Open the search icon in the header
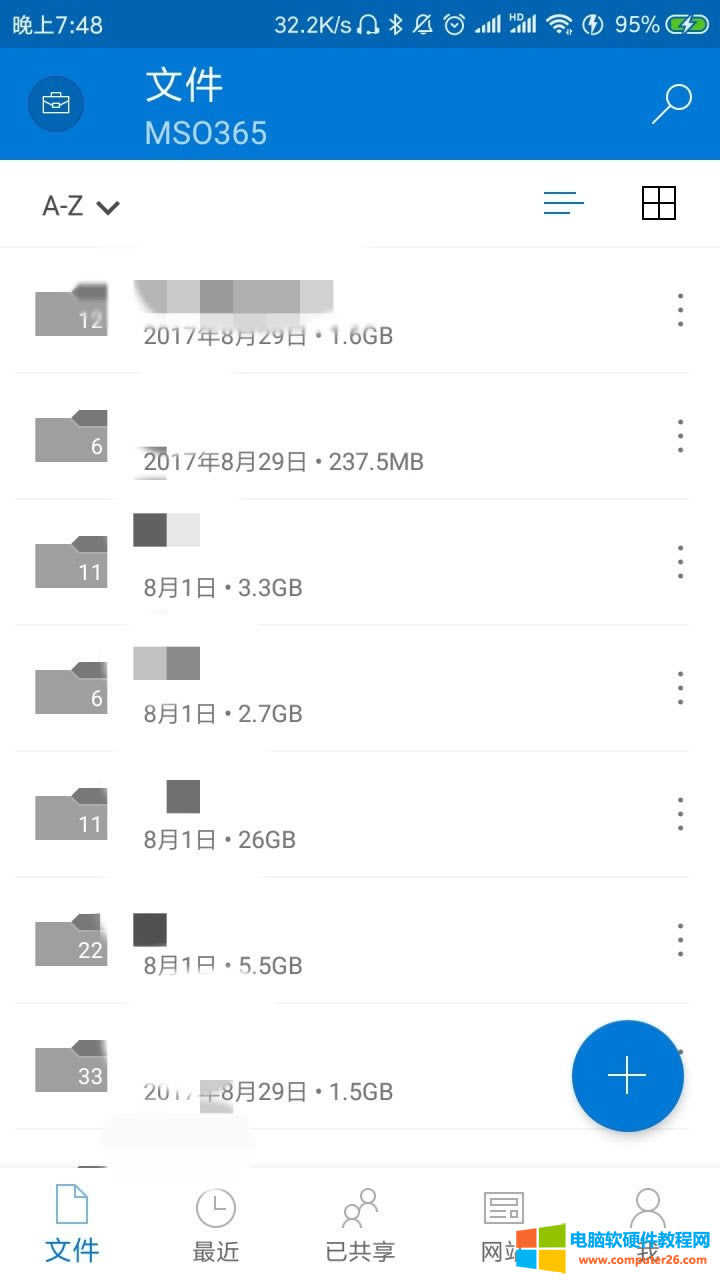The image size is (720, 1280). tap(671, 101)
